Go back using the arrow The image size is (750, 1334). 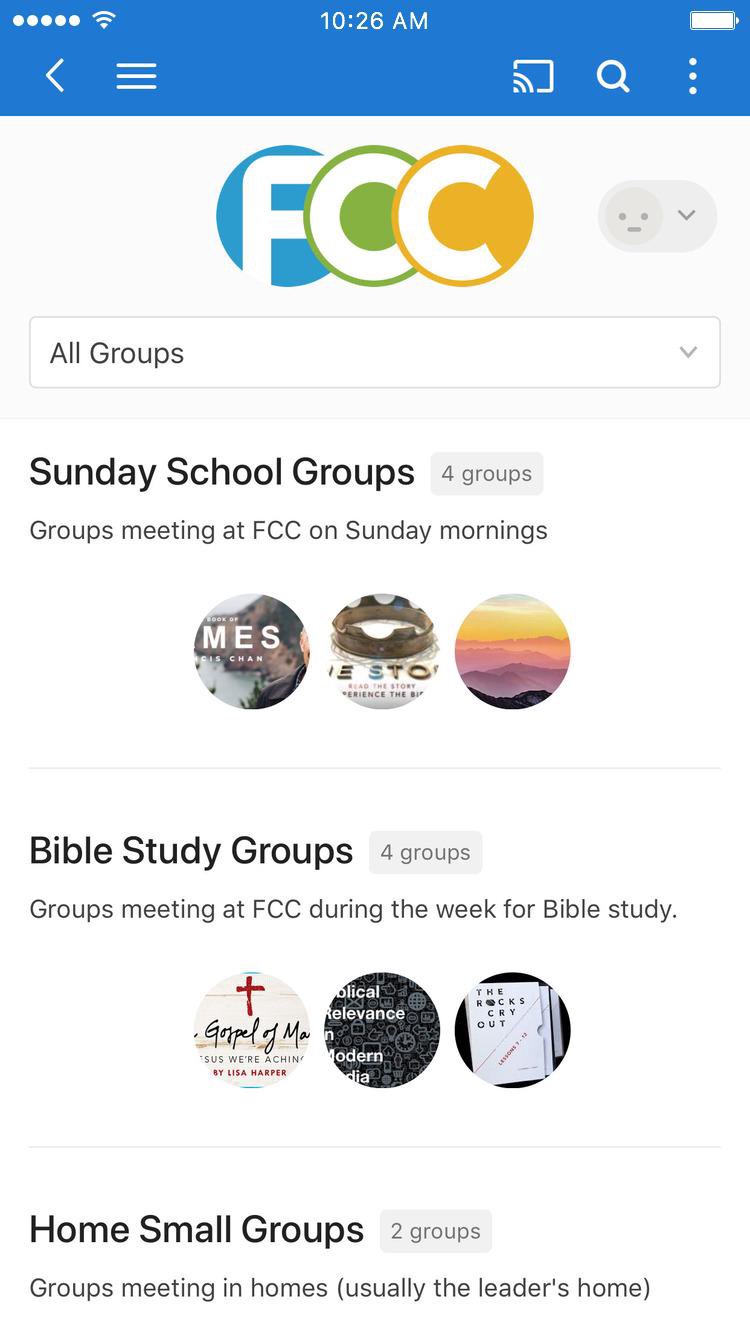pyautogui.click(x=55, y=76)
